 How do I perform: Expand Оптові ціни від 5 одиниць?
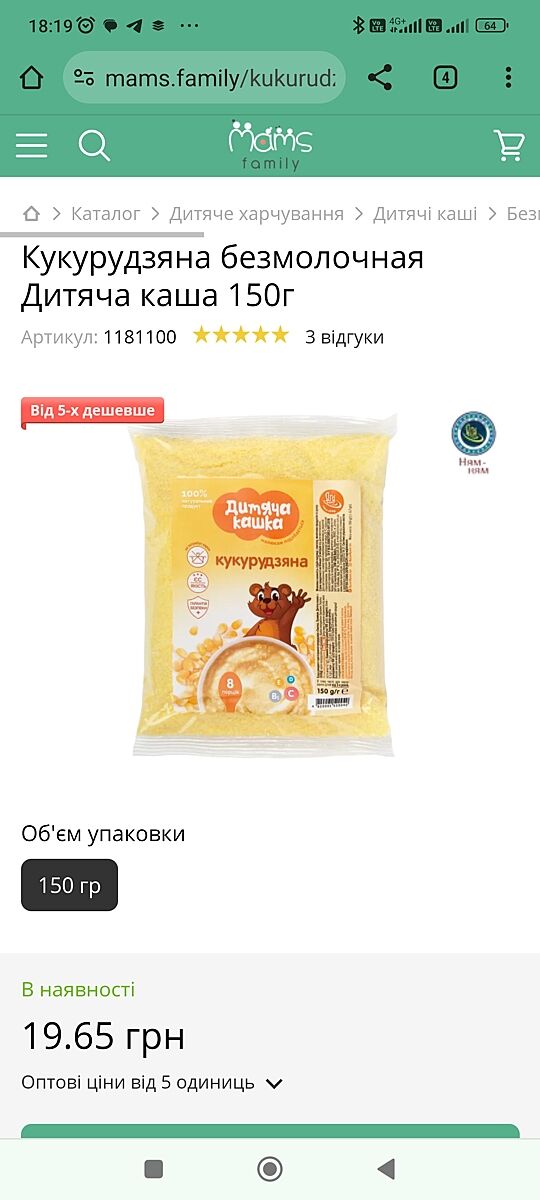[153, 1083]
